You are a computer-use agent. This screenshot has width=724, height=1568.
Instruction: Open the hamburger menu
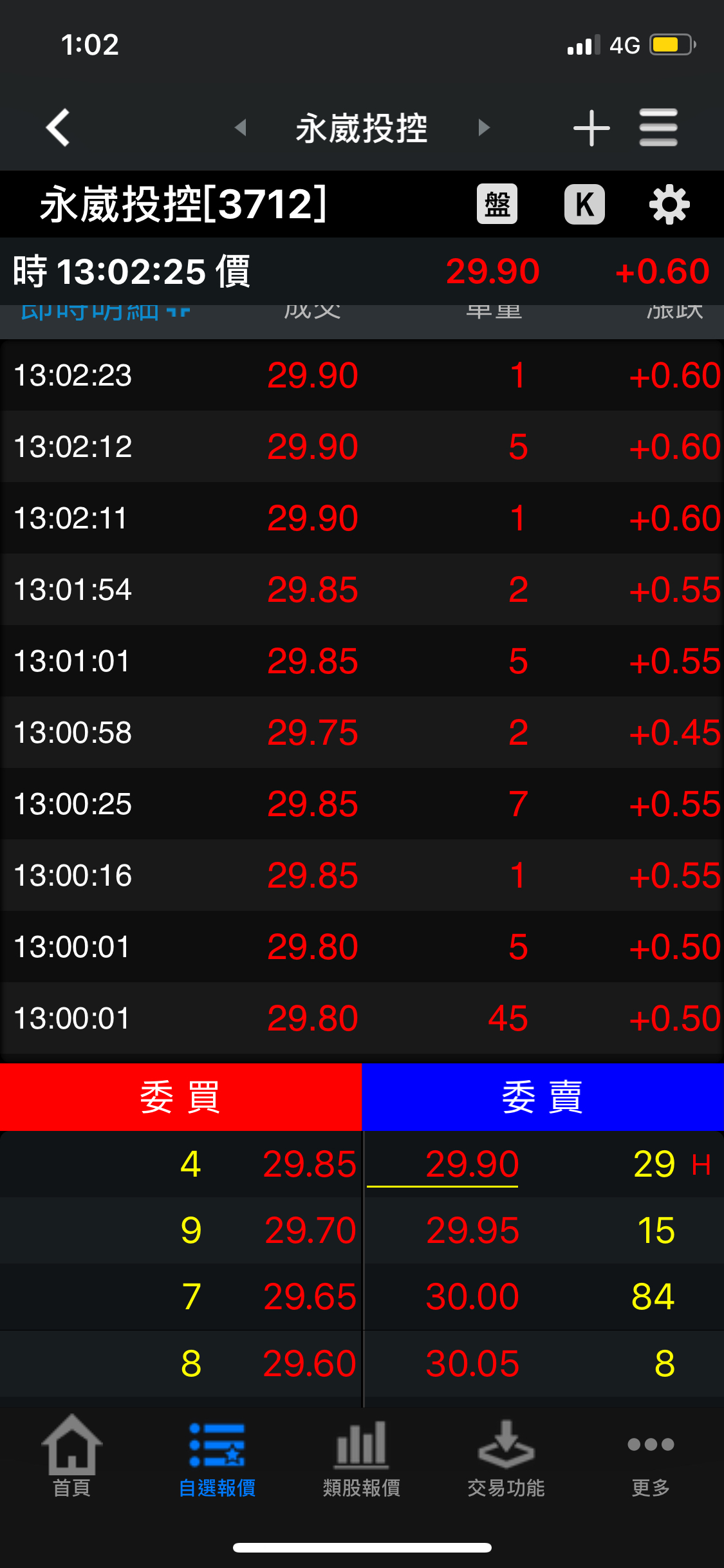[x=658, y=127]
